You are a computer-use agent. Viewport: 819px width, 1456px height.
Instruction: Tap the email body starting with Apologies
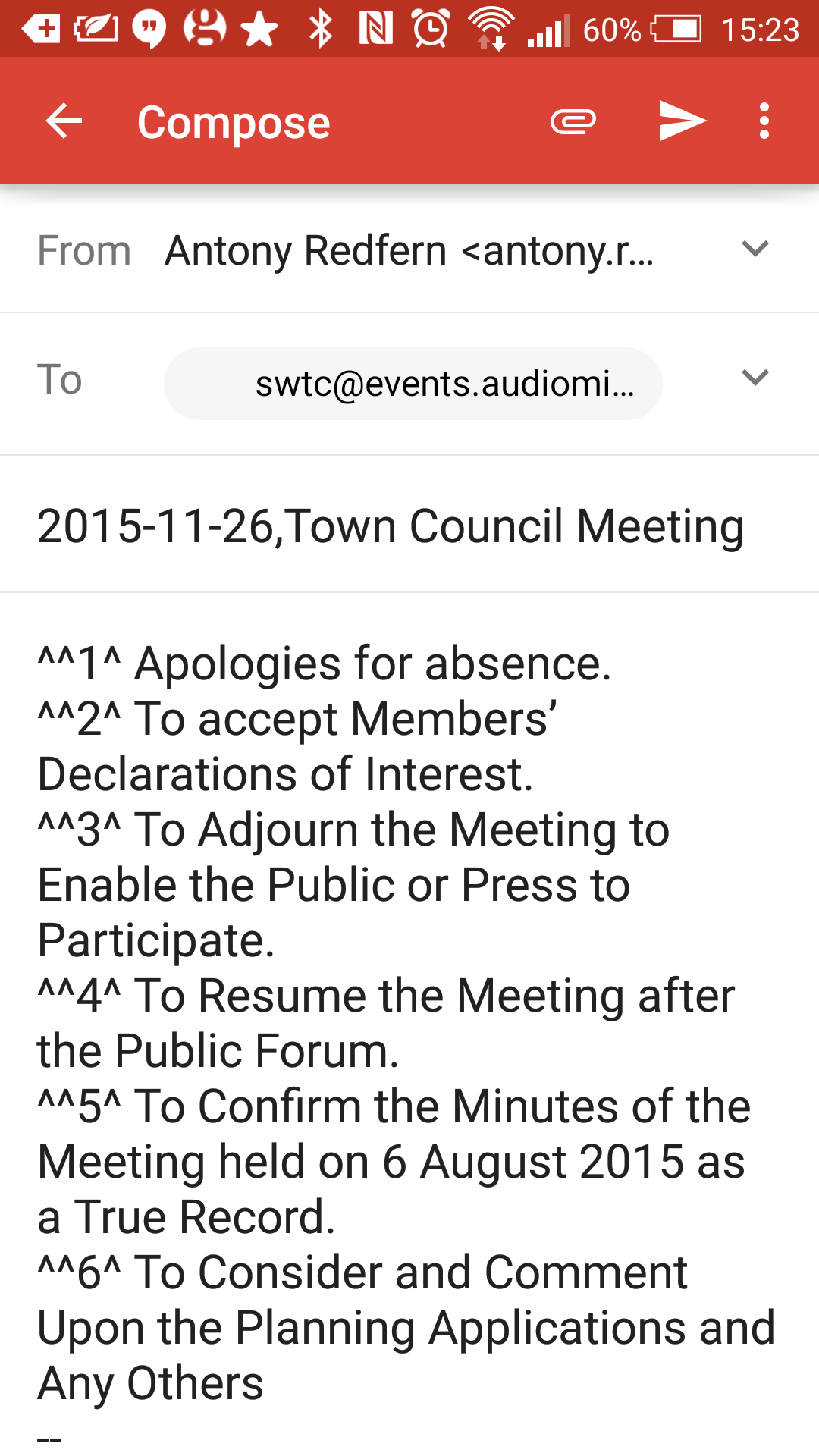[409, 1024]
